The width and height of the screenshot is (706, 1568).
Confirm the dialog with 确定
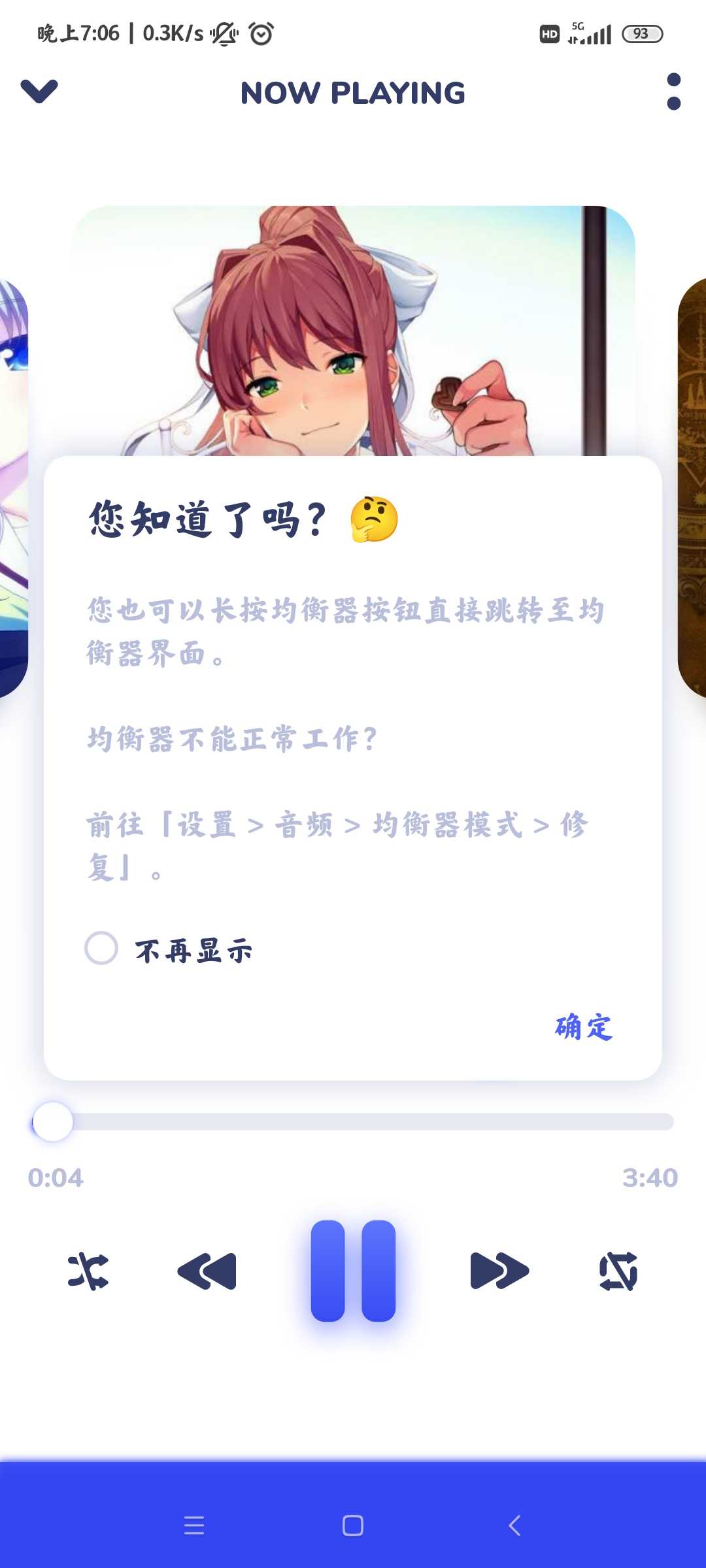pos(584,1027)
